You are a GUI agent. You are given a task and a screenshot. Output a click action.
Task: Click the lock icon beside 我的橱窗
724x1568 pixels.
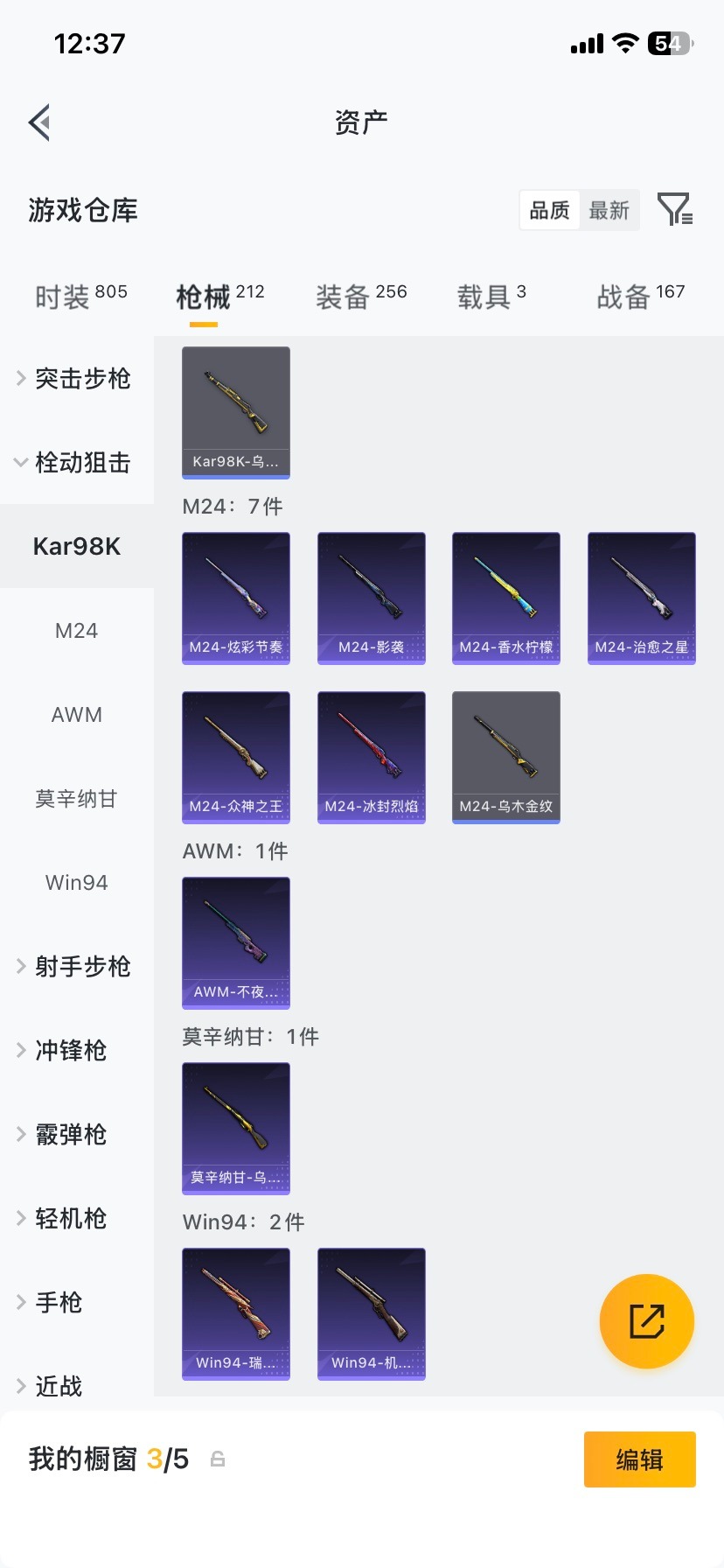[x=217, y=1459]
